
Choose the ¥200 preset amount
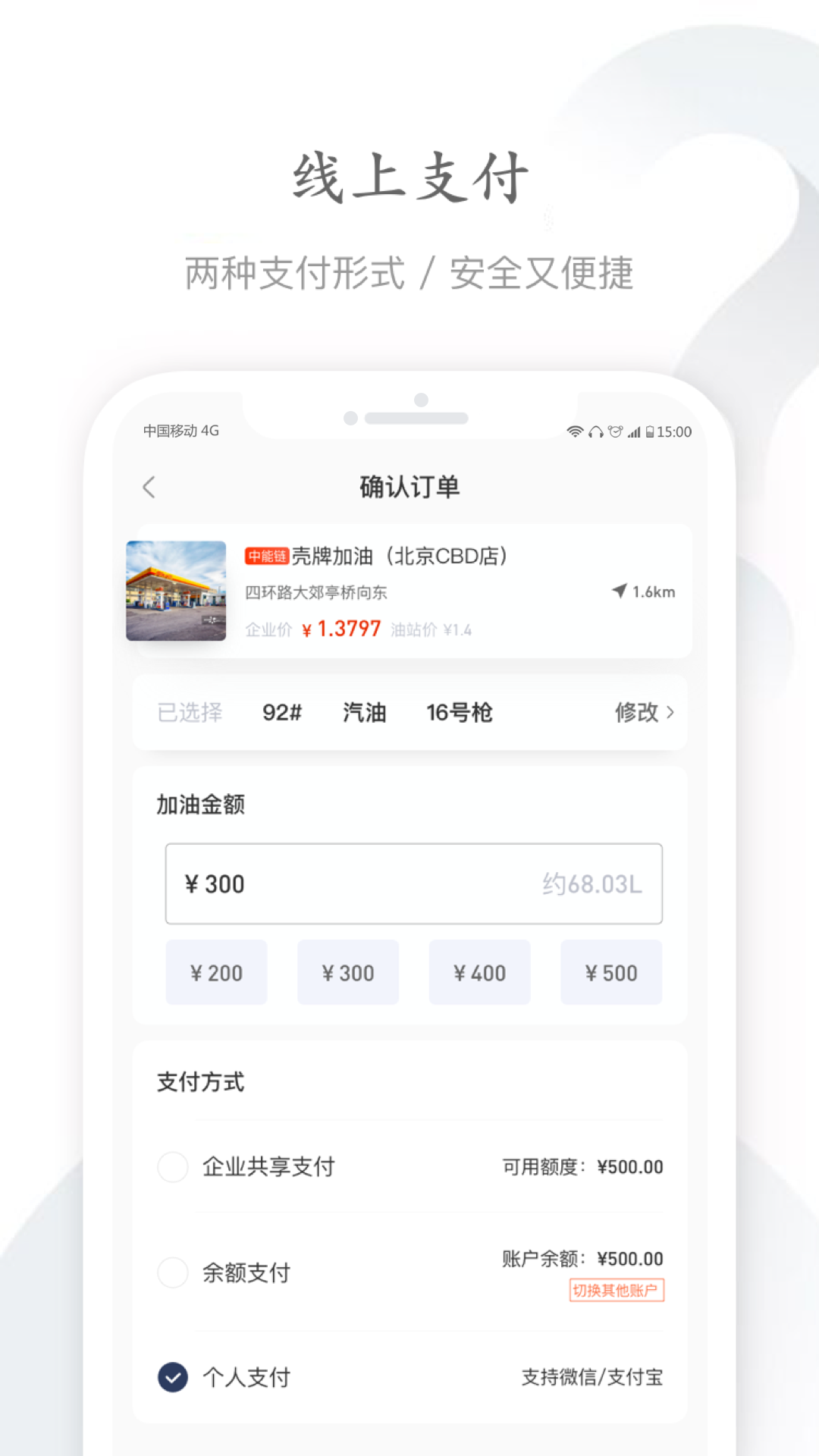tap(217, 972)
